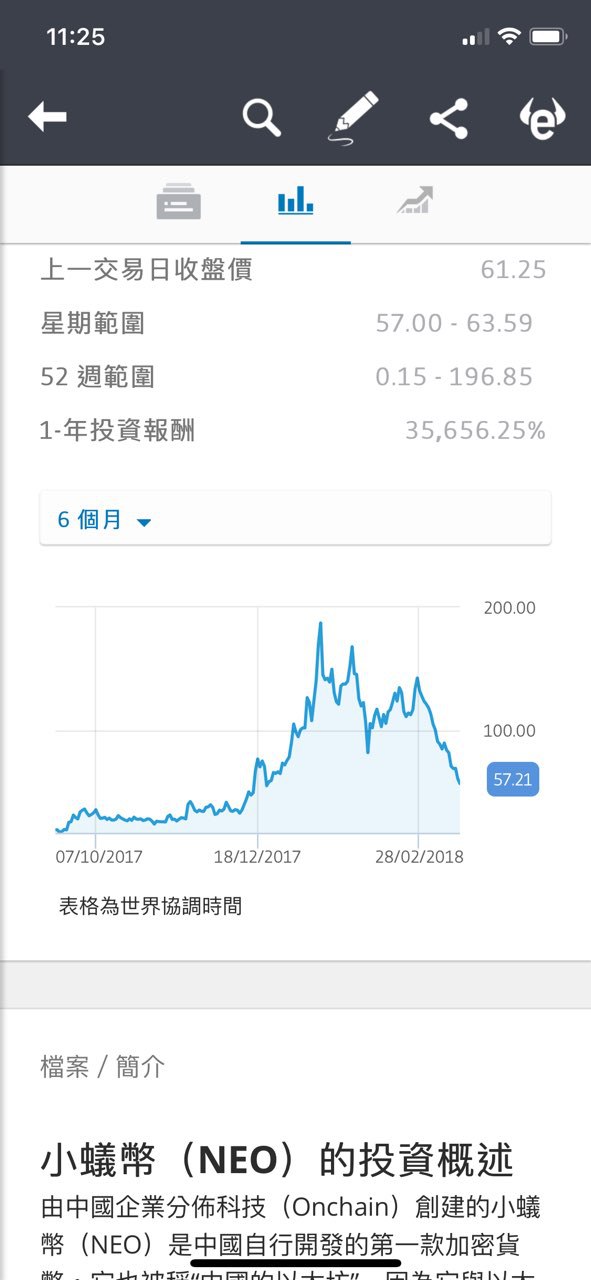Switch to the trend chart tab

coord(414,201)
